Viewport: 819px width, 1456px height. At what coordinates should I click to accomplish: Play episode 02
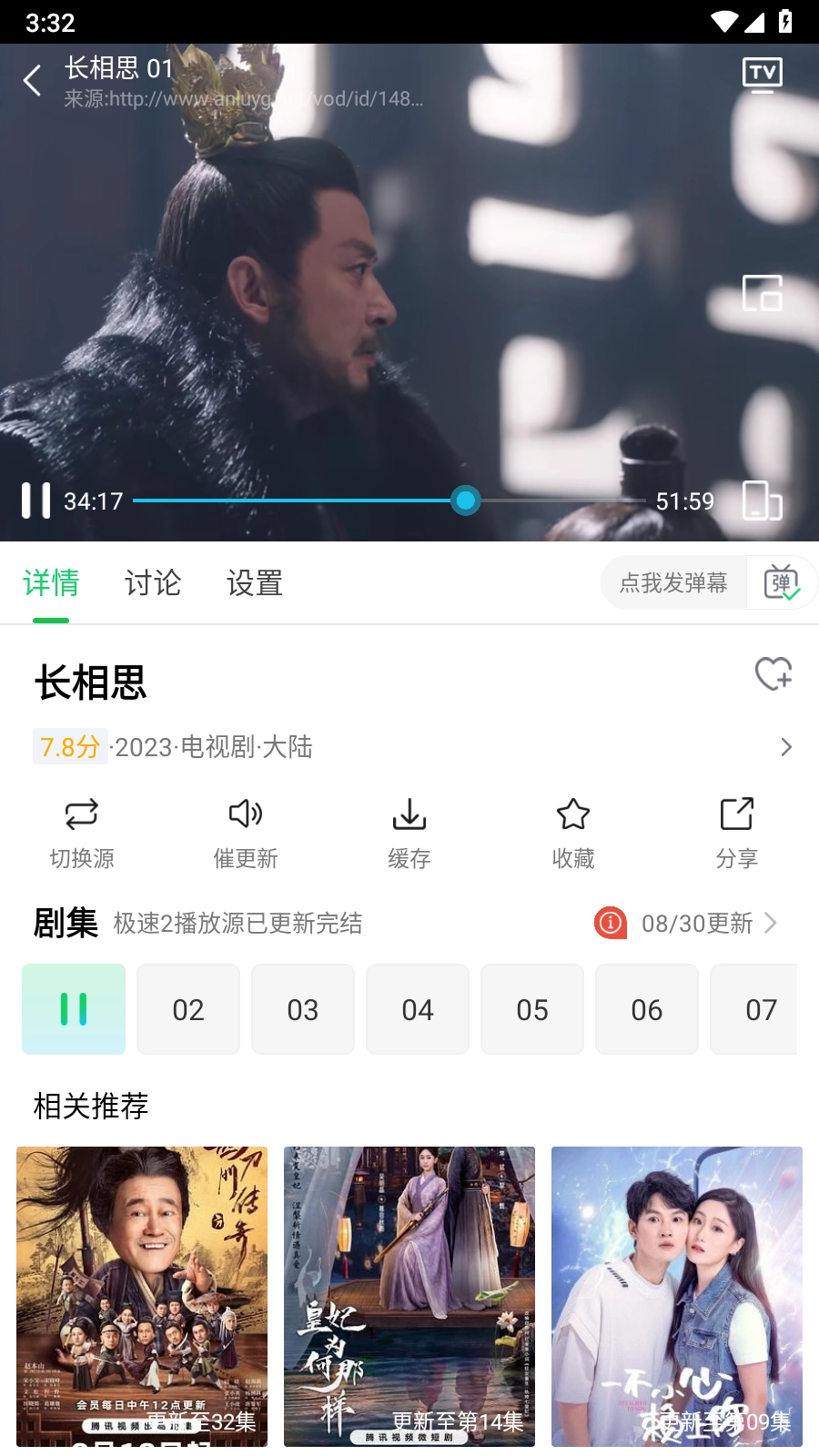(x=188, y=1009)
